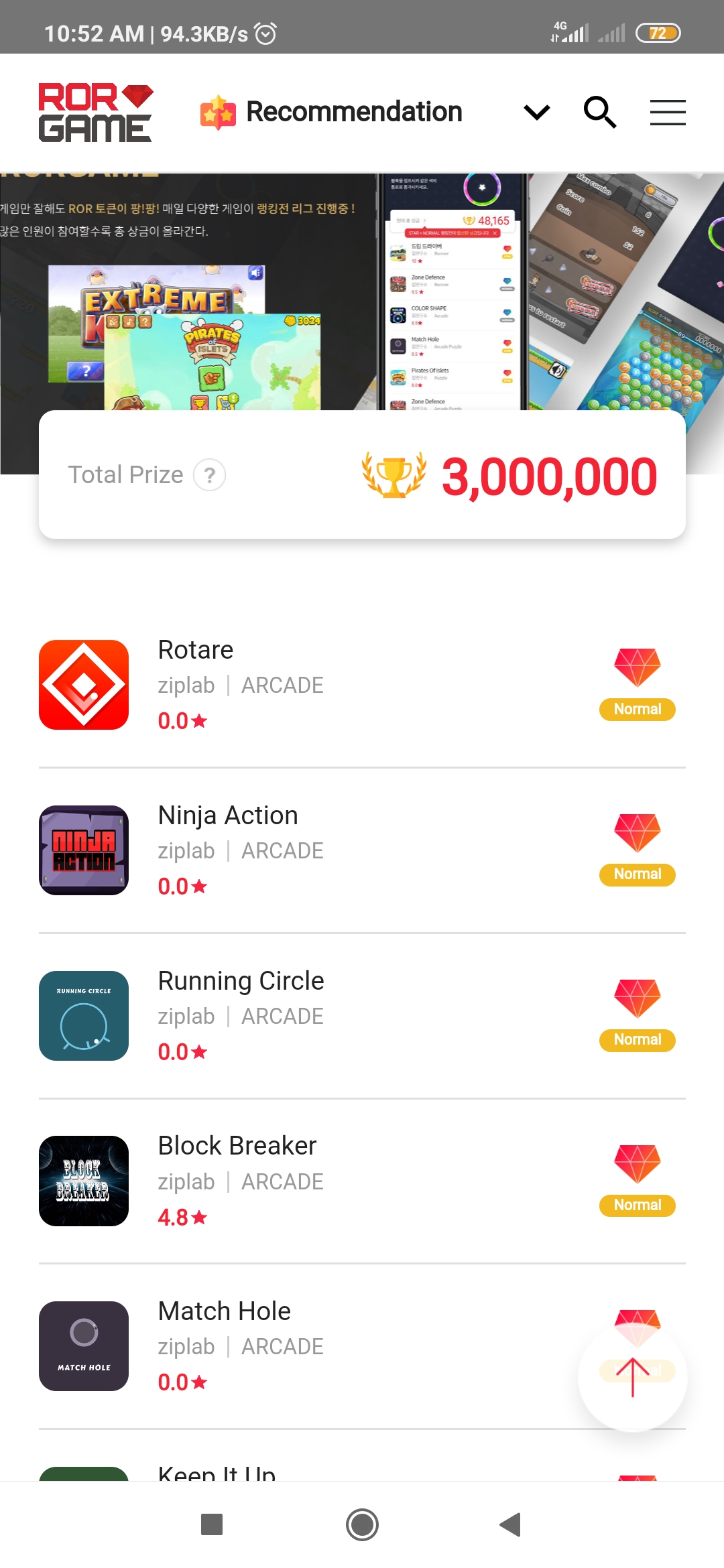The width and height of the screenshot is (724, 1568).
Task: Tap the 4.8 star rating of Block Breaker
Action: 182,1217
